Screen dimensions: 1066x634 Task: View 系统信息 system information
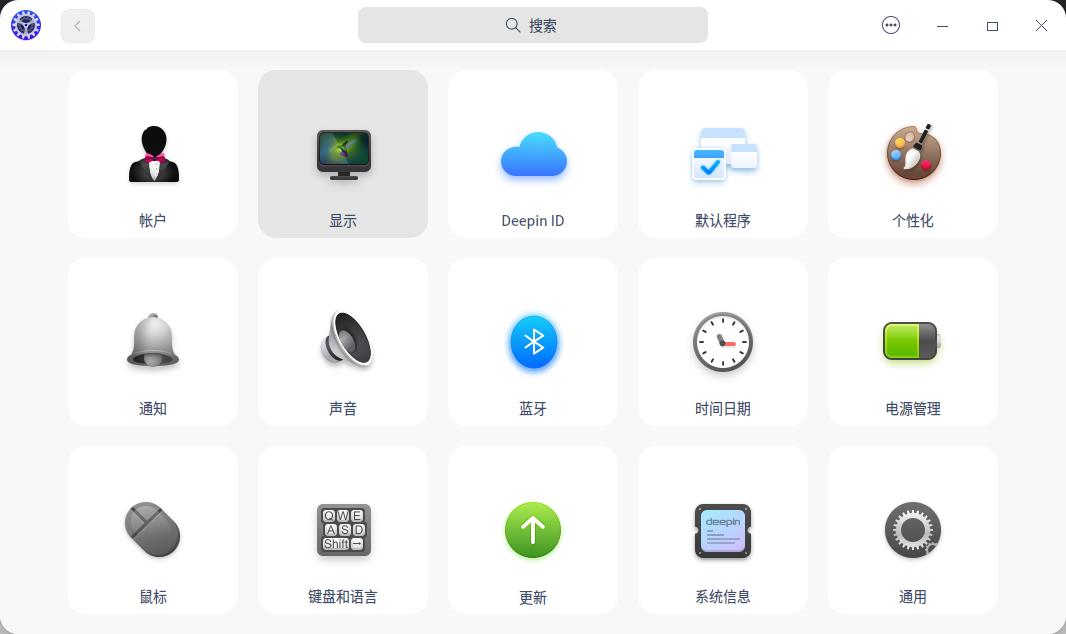[723, 531]
